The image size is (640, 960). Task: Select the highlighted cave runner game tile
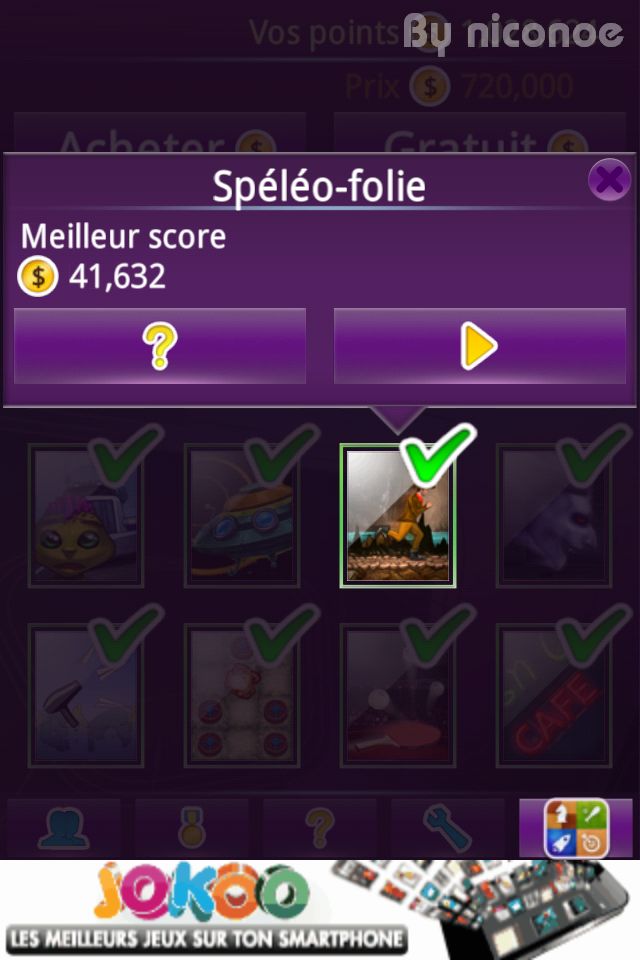click(x=398, y=516)
